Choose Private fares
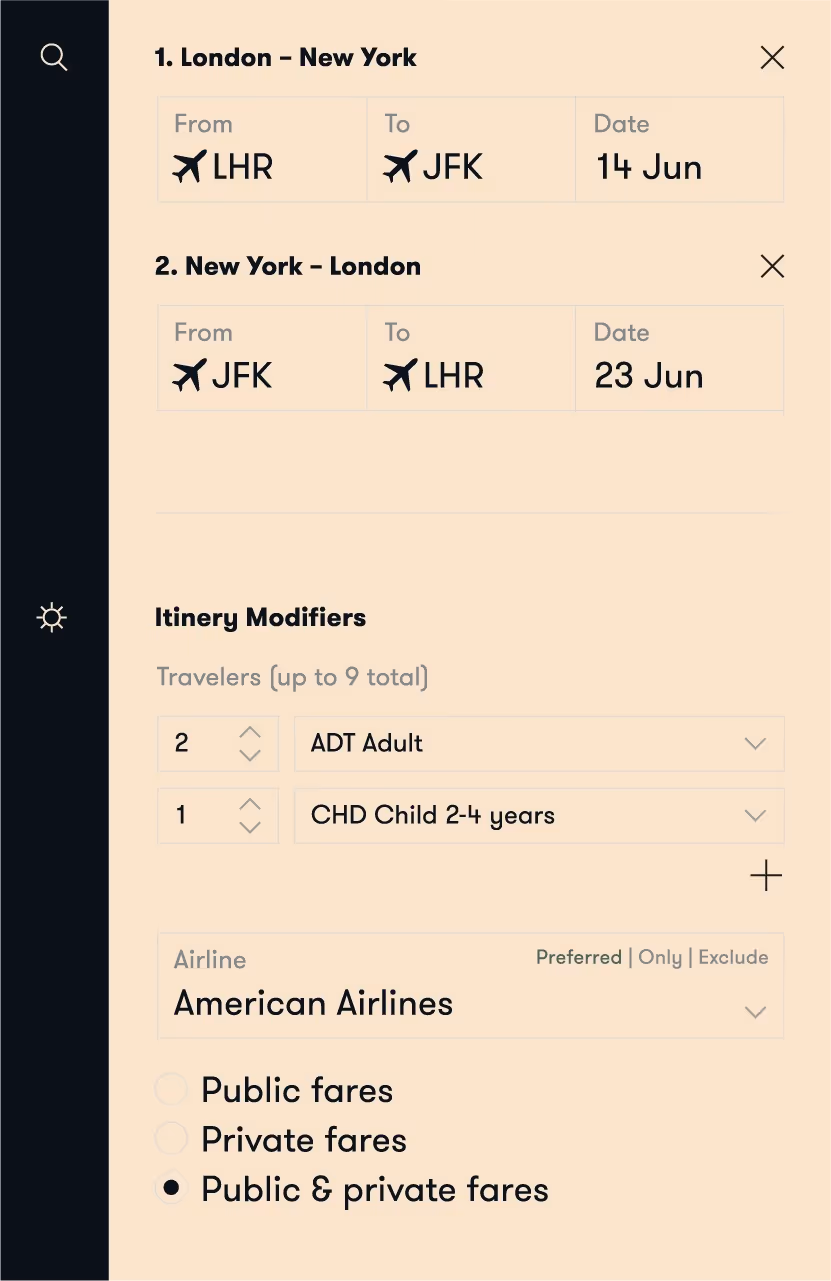 pyautogui.click(x=171, y=1138)
